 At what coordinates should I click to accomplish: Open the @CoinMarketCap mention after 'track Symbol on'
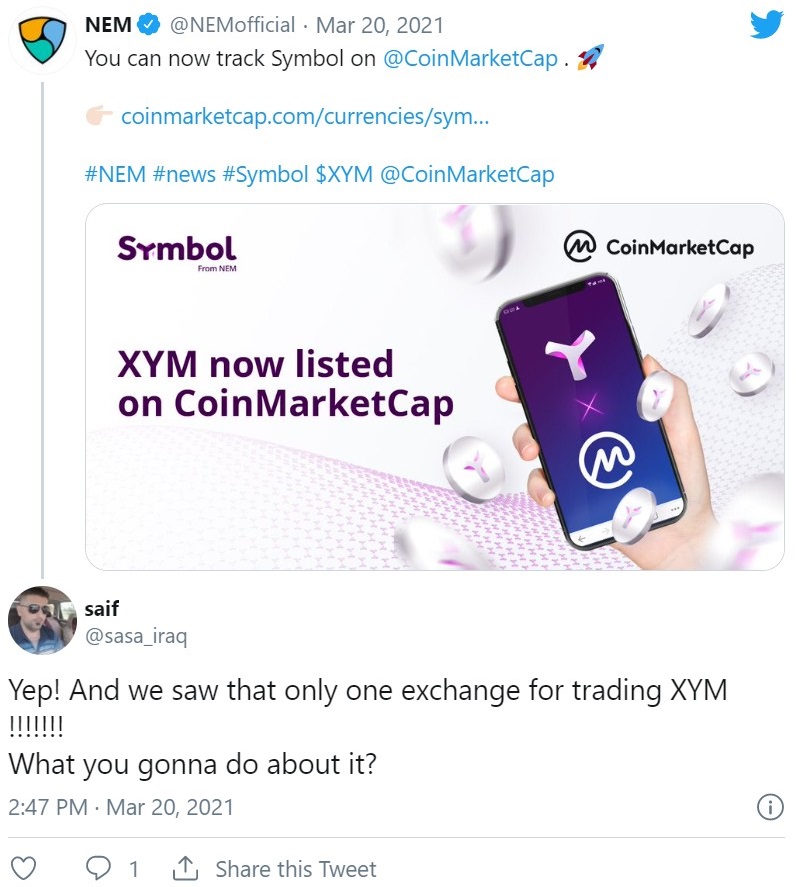(470, 58)
